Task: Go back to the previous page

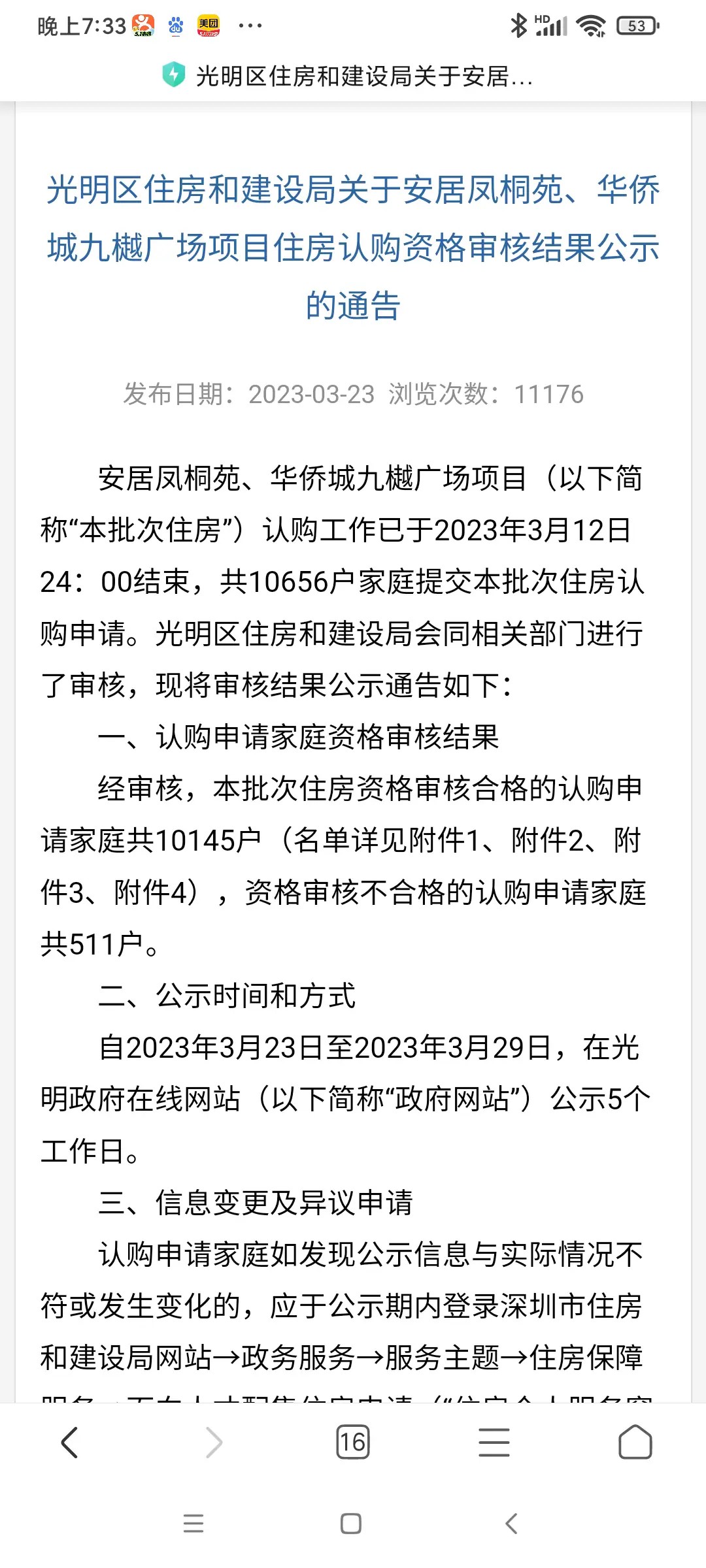Action: click(69, 1442)
